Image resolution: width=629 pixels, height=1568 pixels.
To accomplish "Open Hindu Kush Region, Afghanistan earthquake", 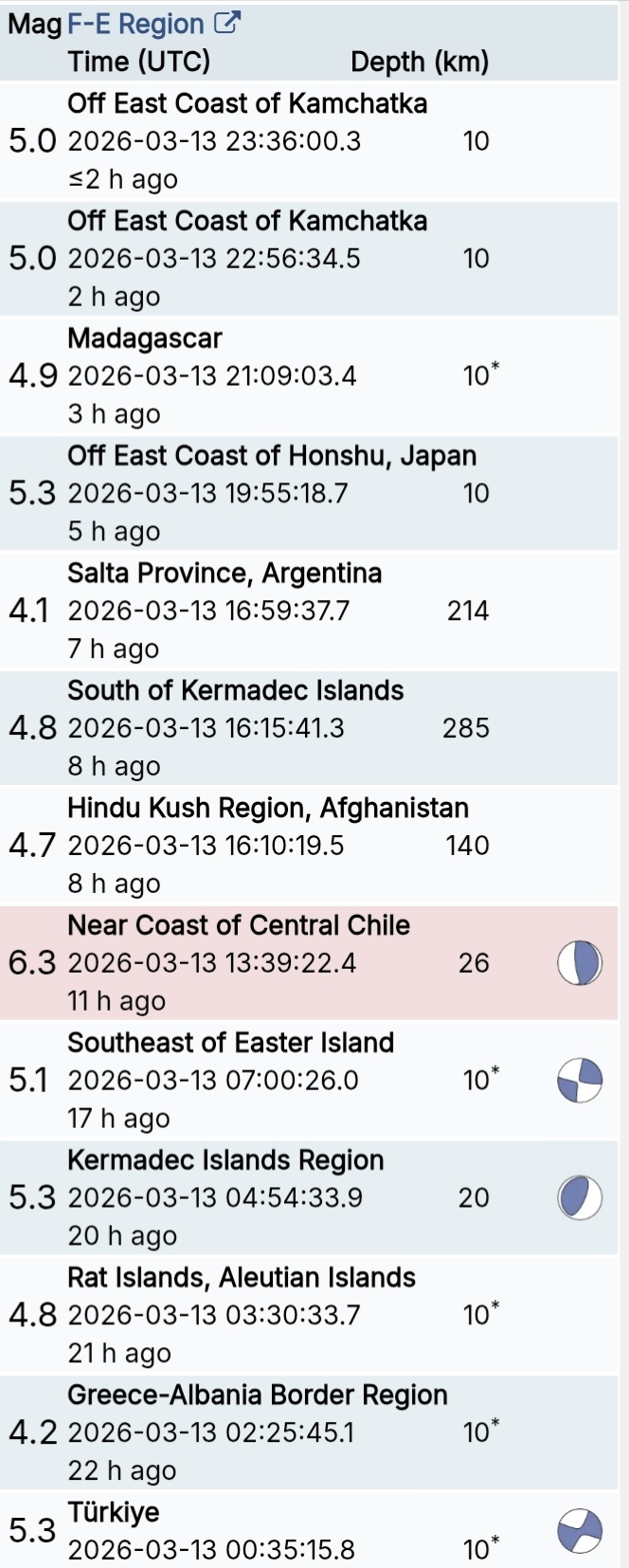I will [x=268, y=809].
